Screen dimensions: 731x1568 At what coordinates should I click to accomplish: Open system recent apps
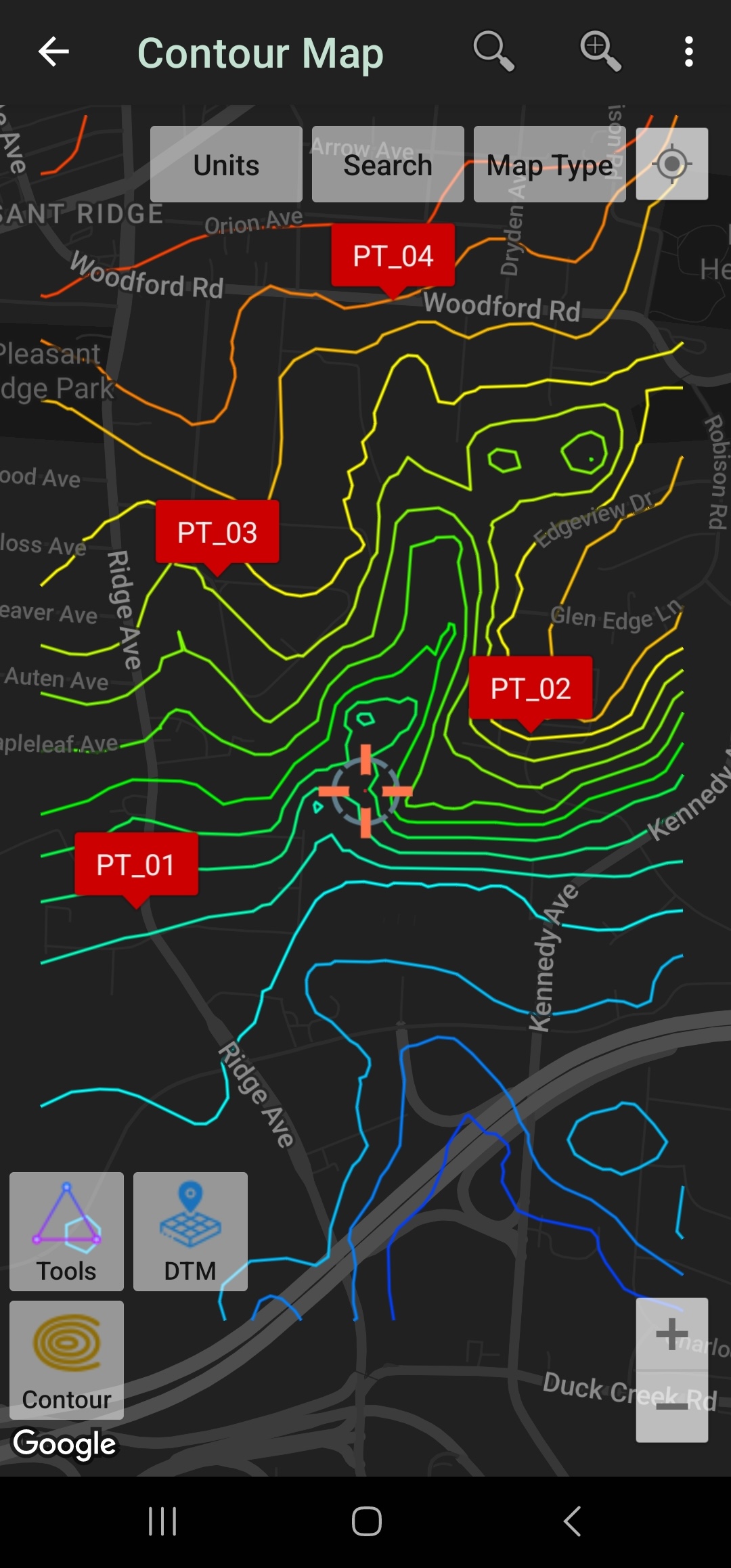(x=162, y=1522)
